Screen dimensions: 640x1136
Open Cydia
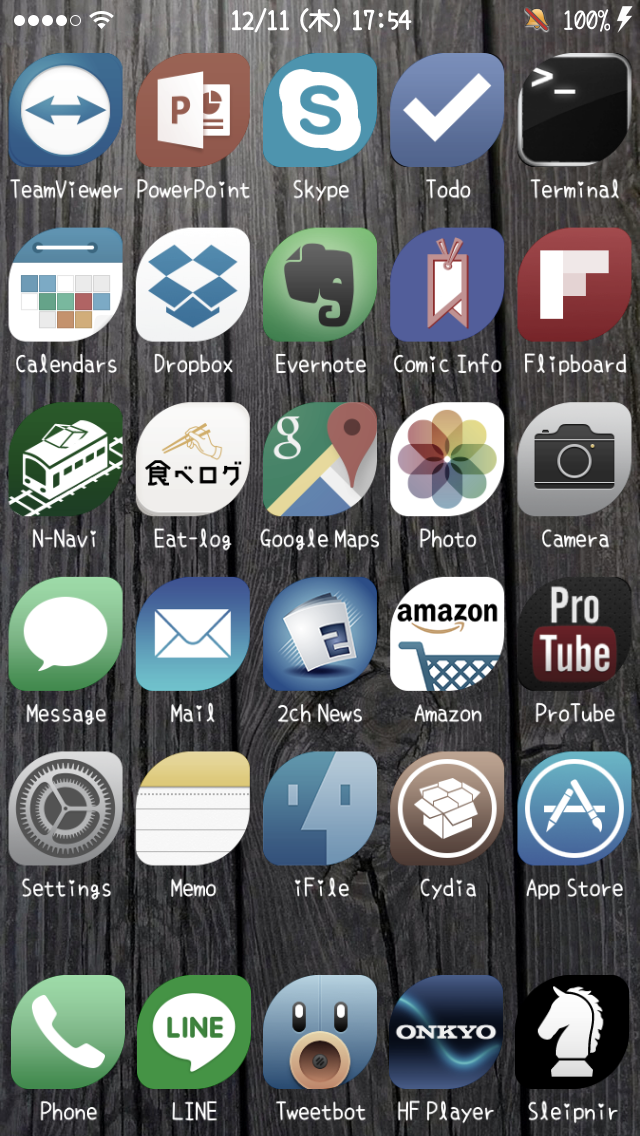447,809
